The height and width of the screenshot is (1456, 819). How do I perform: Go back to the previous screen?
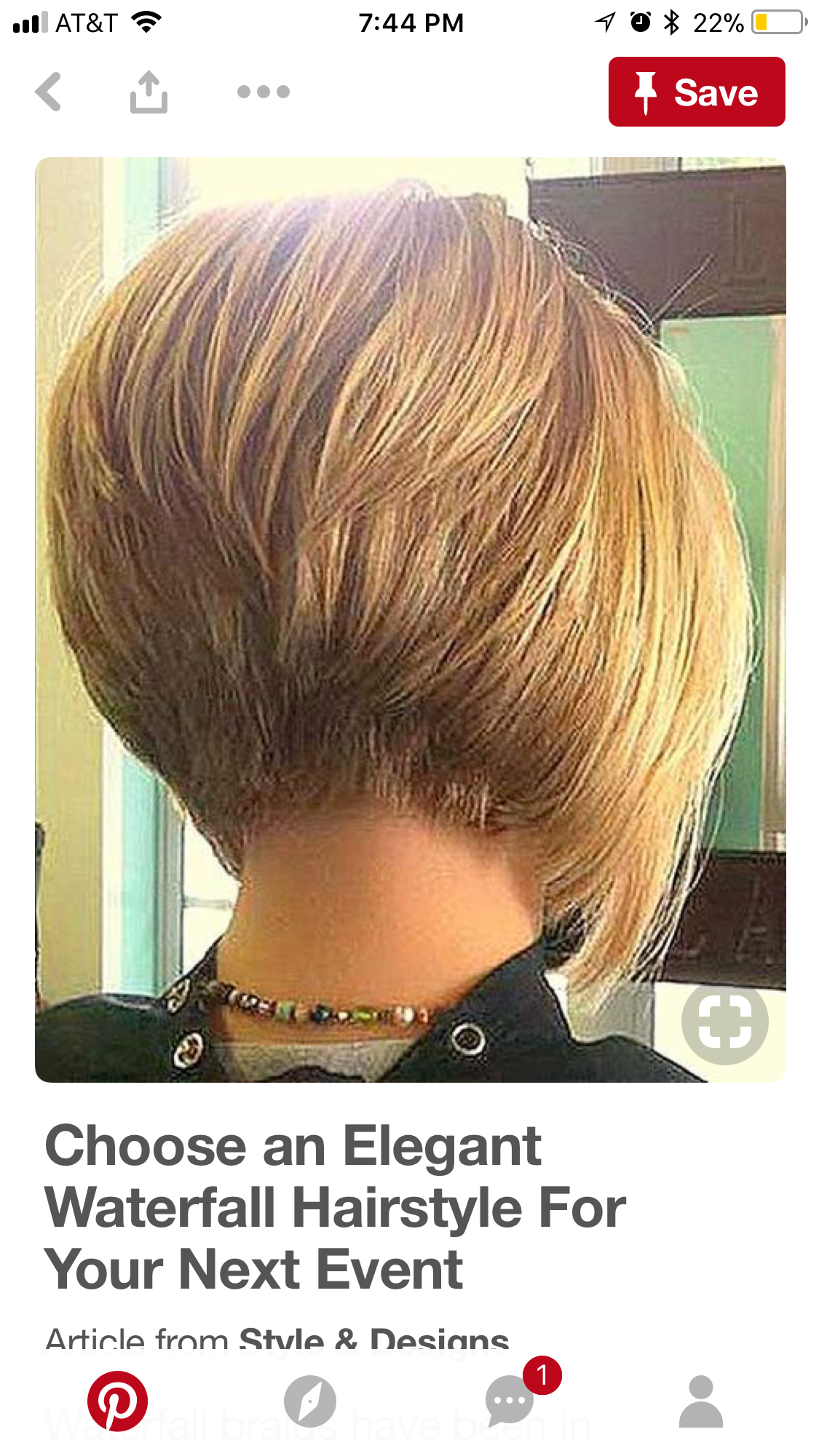[x=49, y=92]
